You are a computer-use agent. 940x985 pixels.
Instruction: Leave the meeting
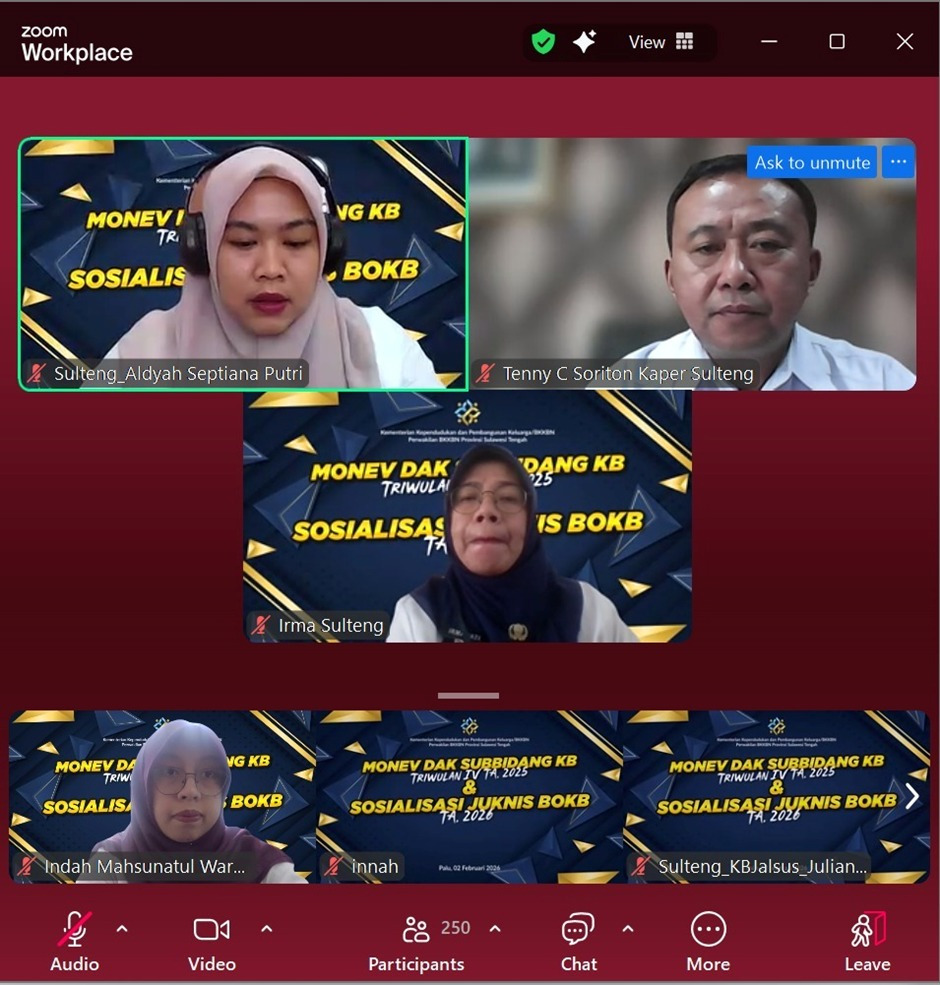[867, 942]
